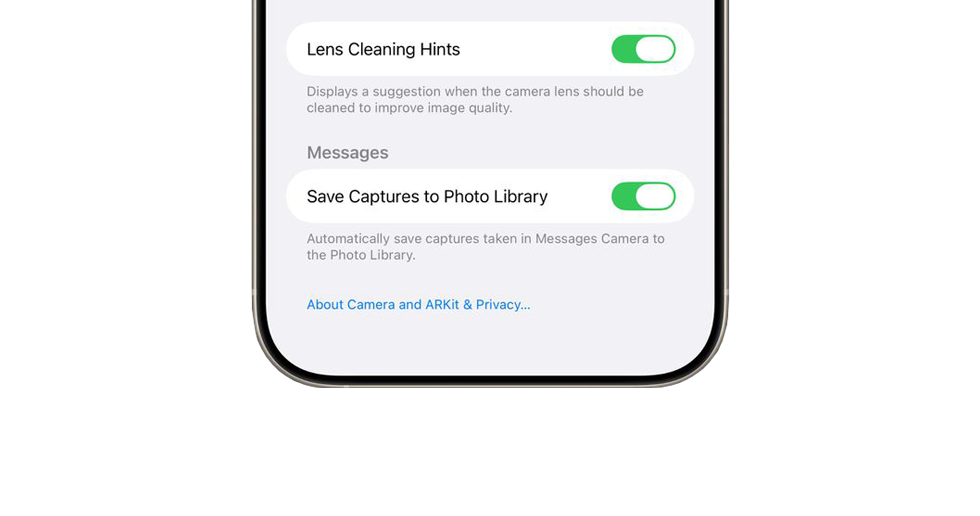Disable Save Captures to Photo Library

(x=643, y=196)
